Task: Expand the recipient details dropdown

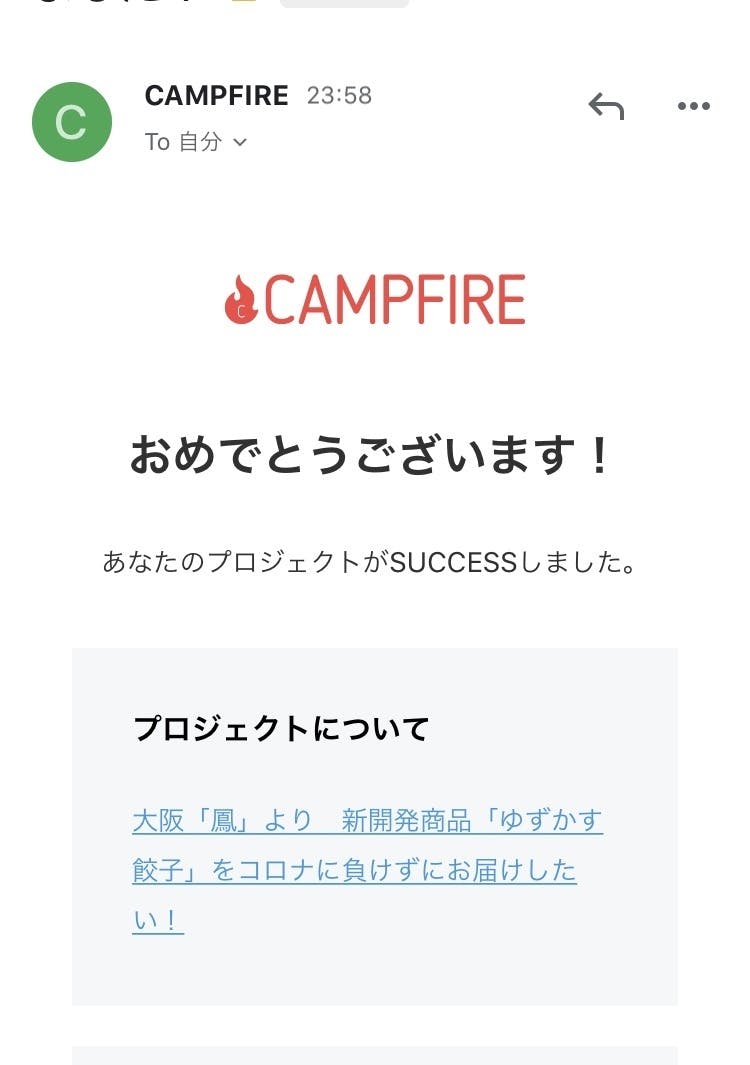Action: point(239,143)
